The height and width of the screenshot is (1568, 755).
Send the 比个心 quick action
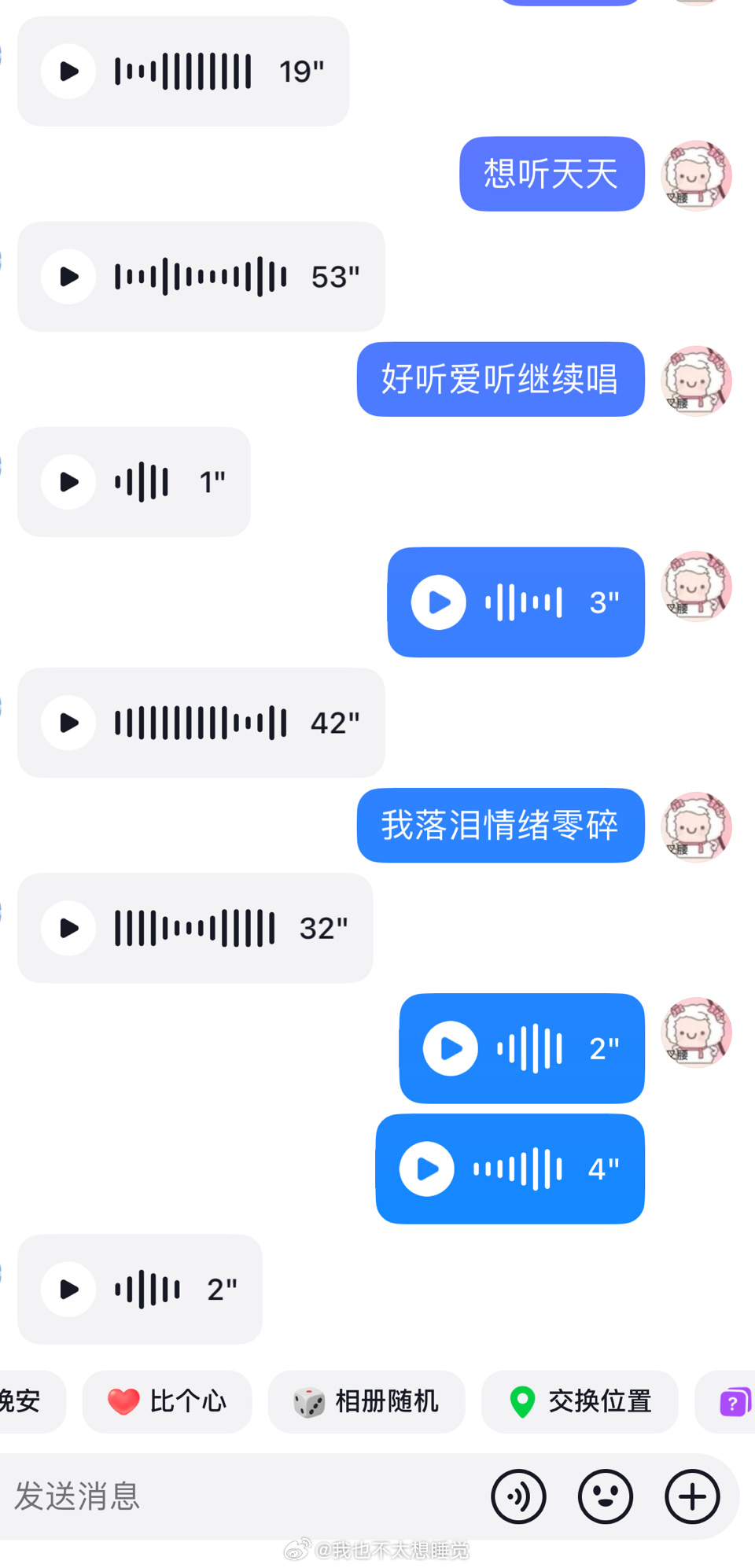pyautogui.click(x=167, y=1401)
